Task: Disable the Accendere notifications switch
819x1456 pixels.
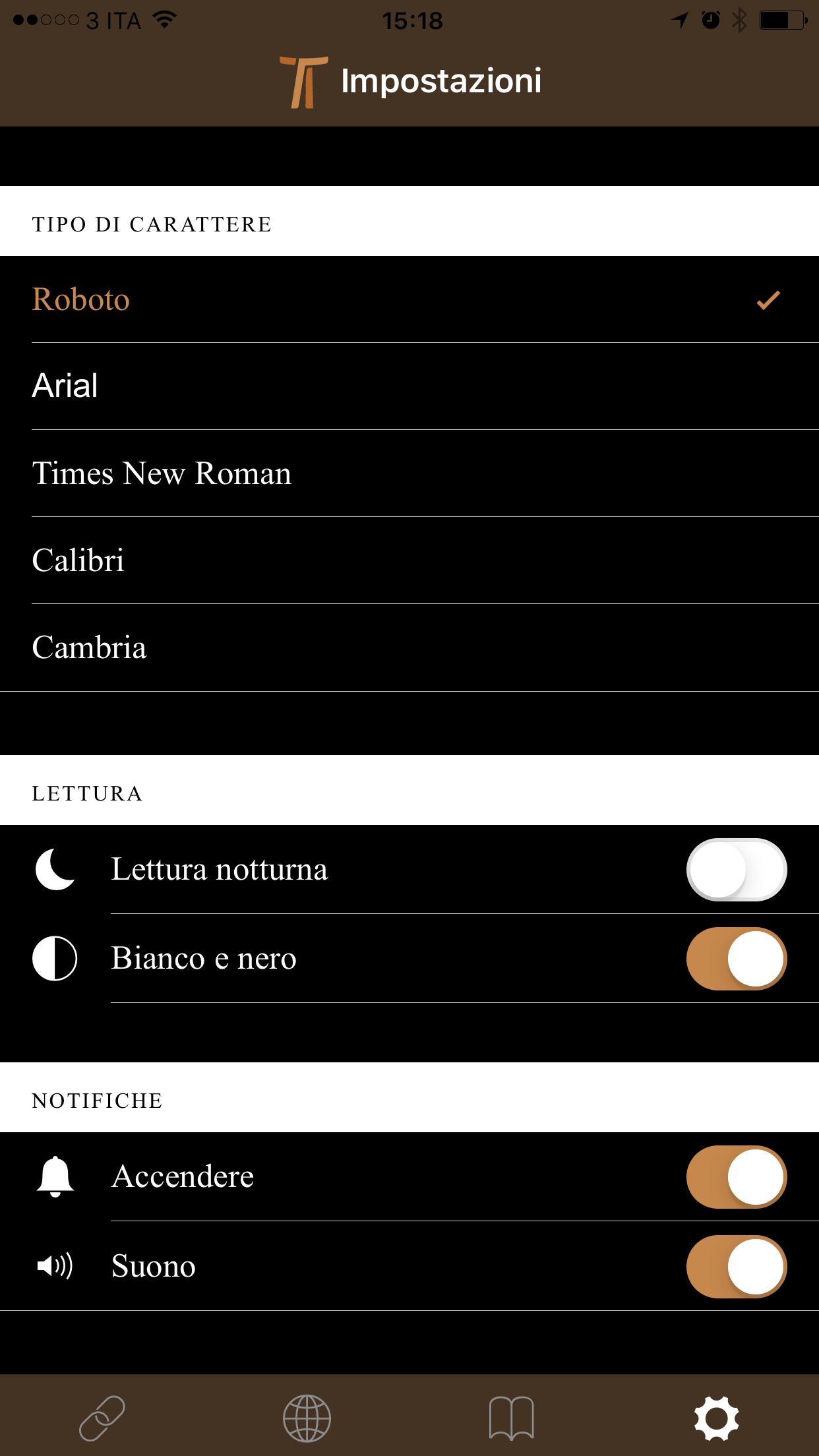Action: pos(736,1177)
